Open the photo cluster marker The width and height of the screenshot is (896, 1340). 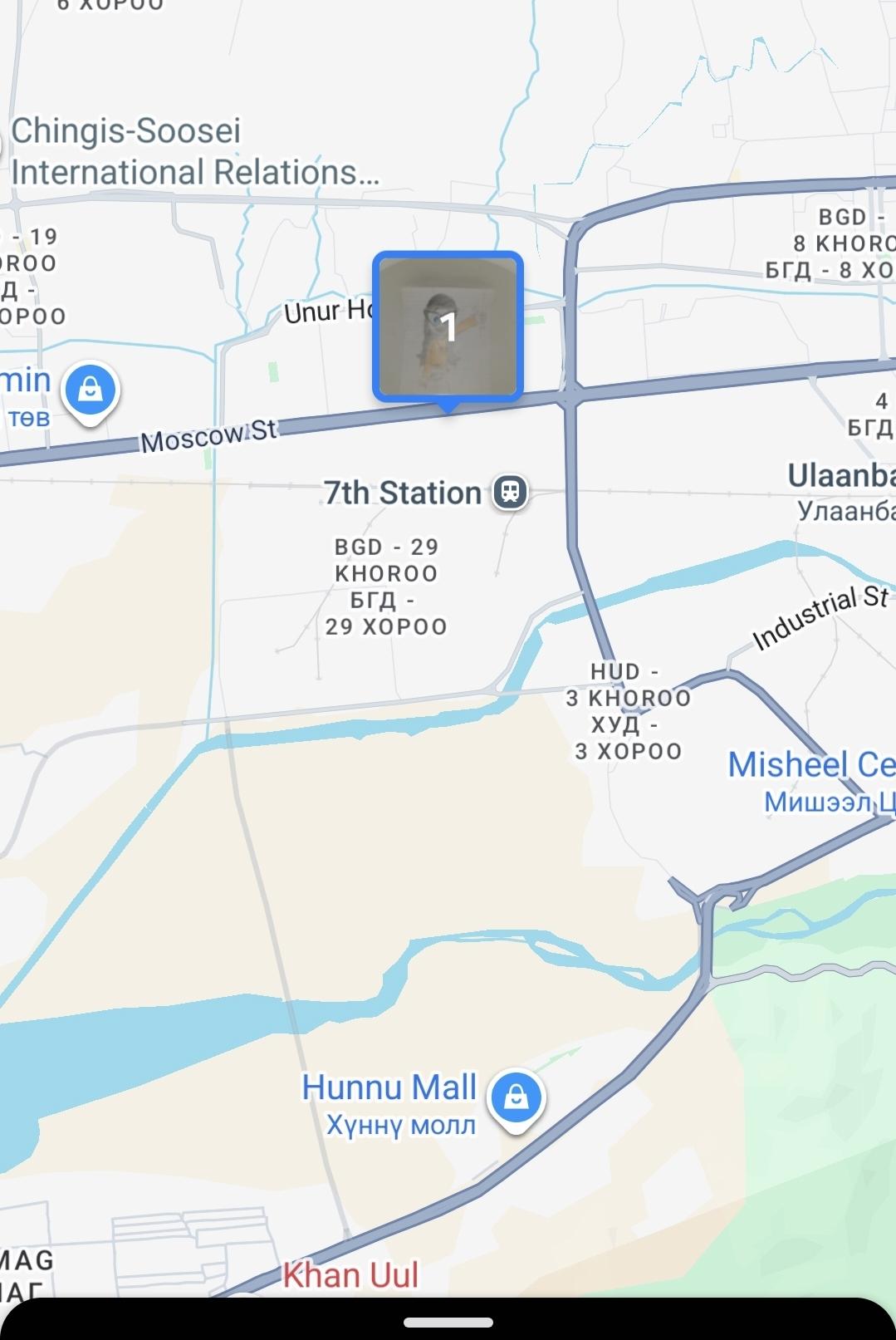pos(448,326)
